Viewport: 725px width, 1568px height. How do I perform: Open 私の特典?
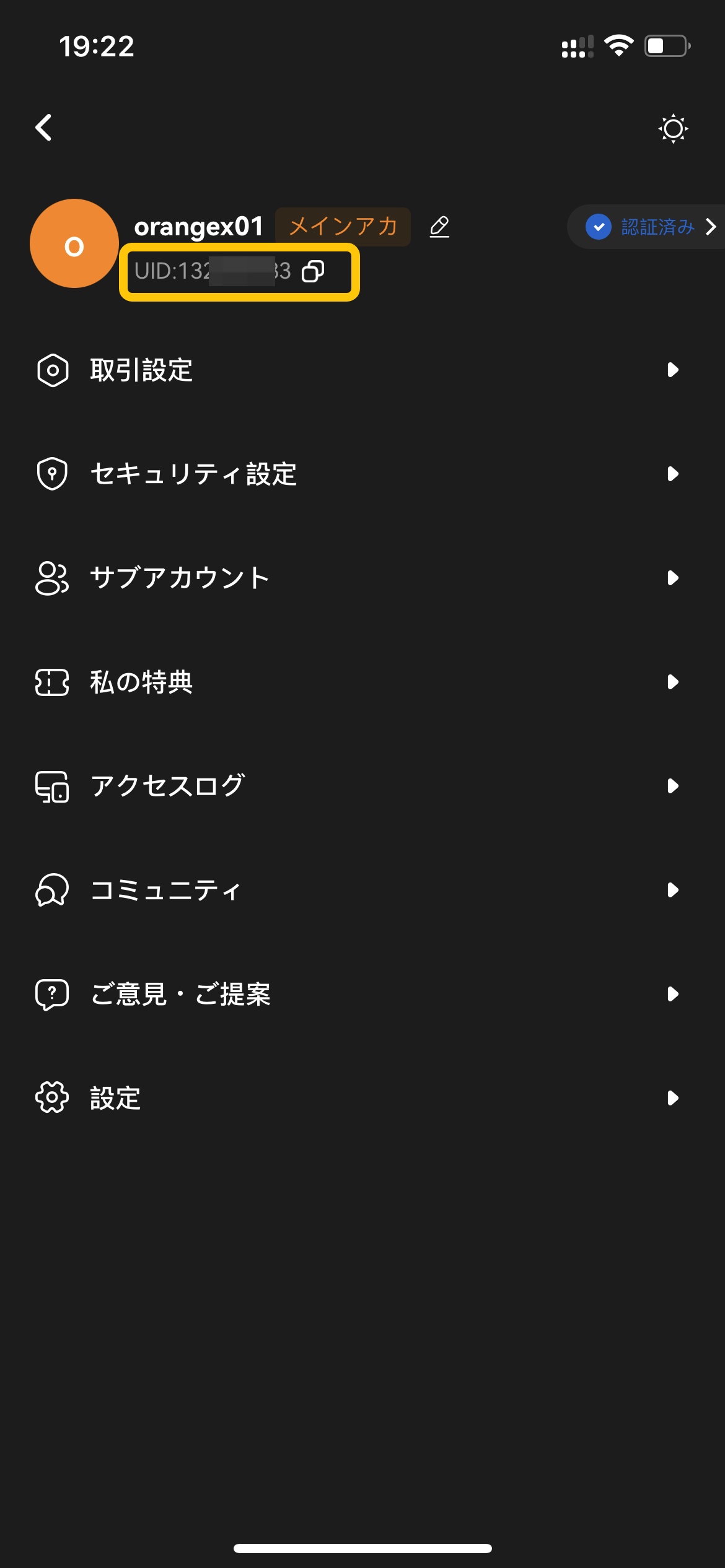(362, 682)
